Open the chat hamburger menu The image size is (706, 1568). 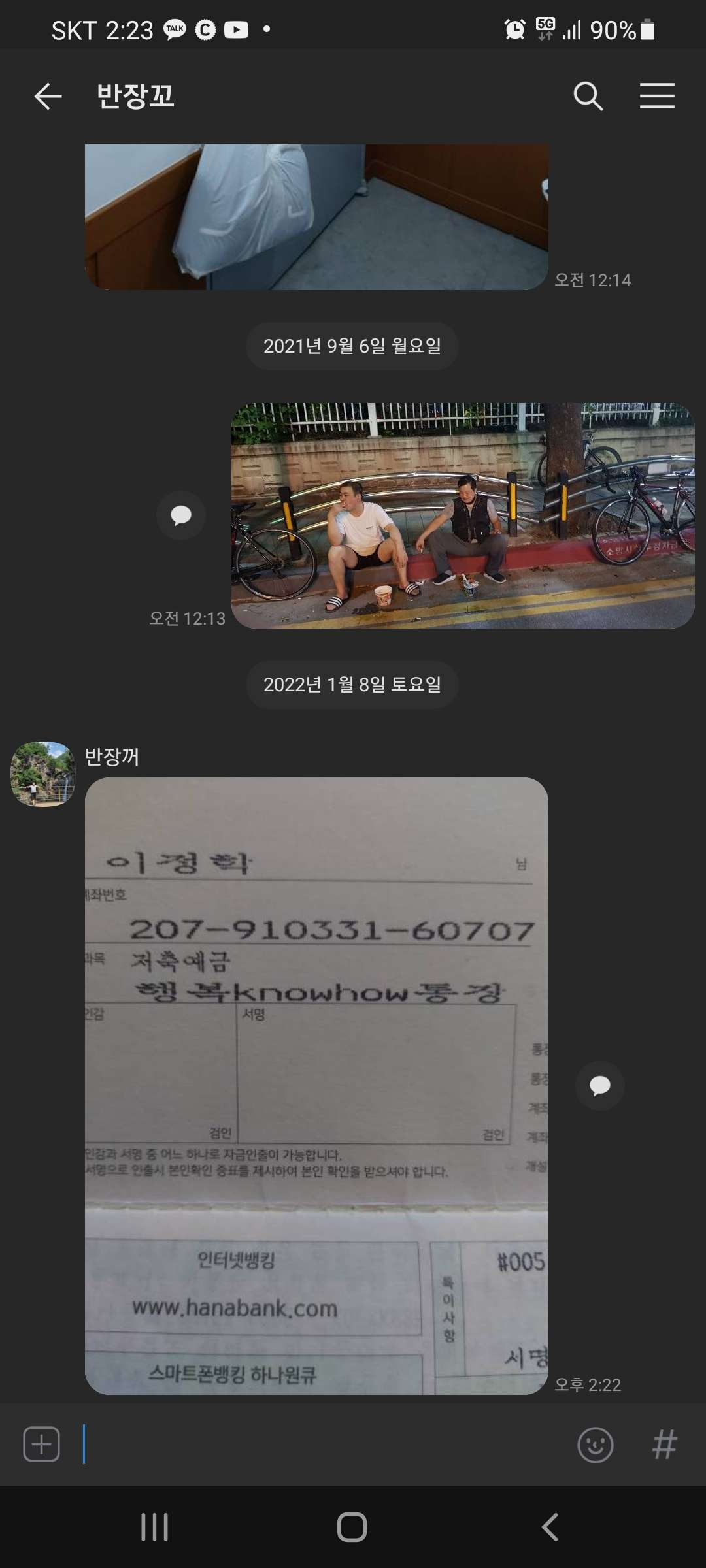click(x=657, y=96)
